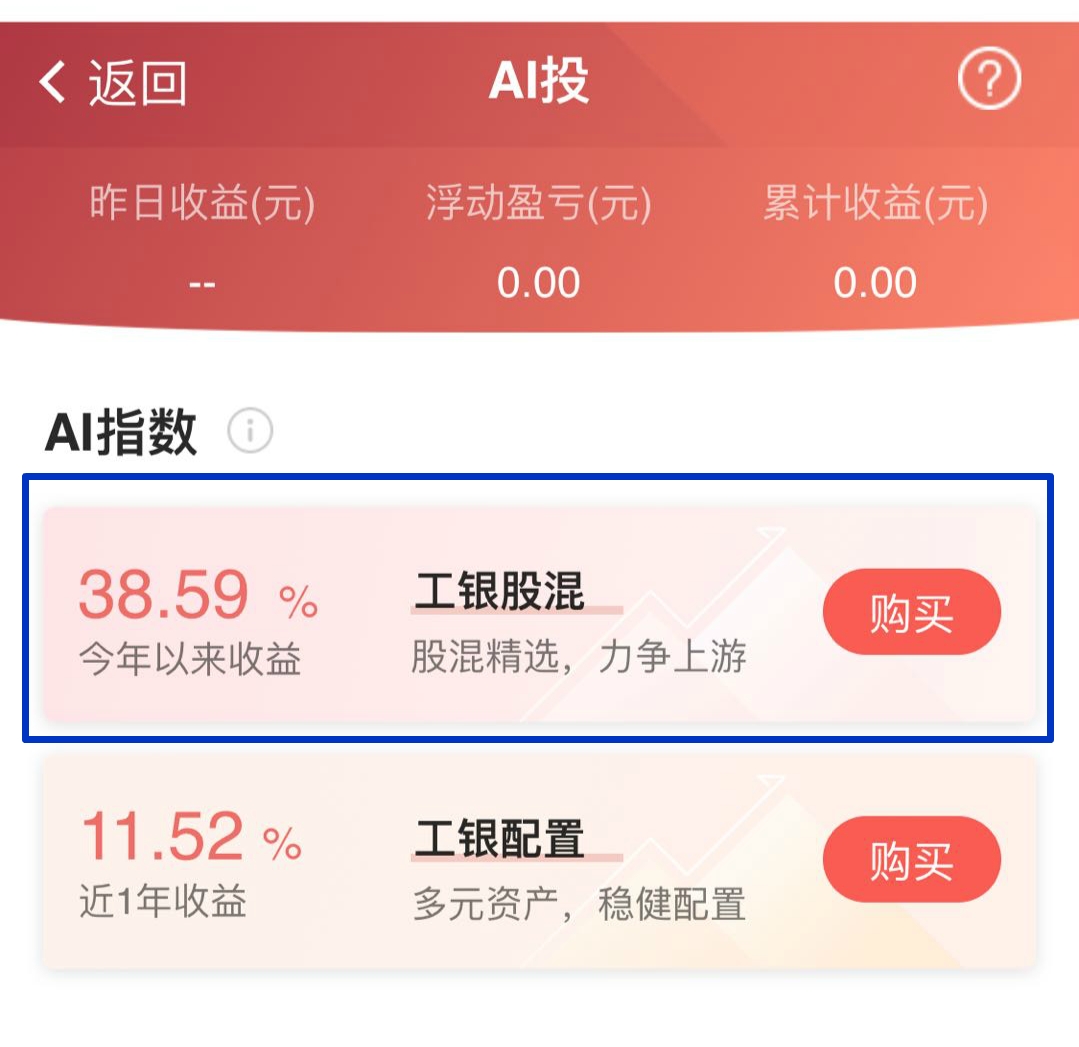
Task: Open the 工银配置 fund card
Action: (500, 862)
